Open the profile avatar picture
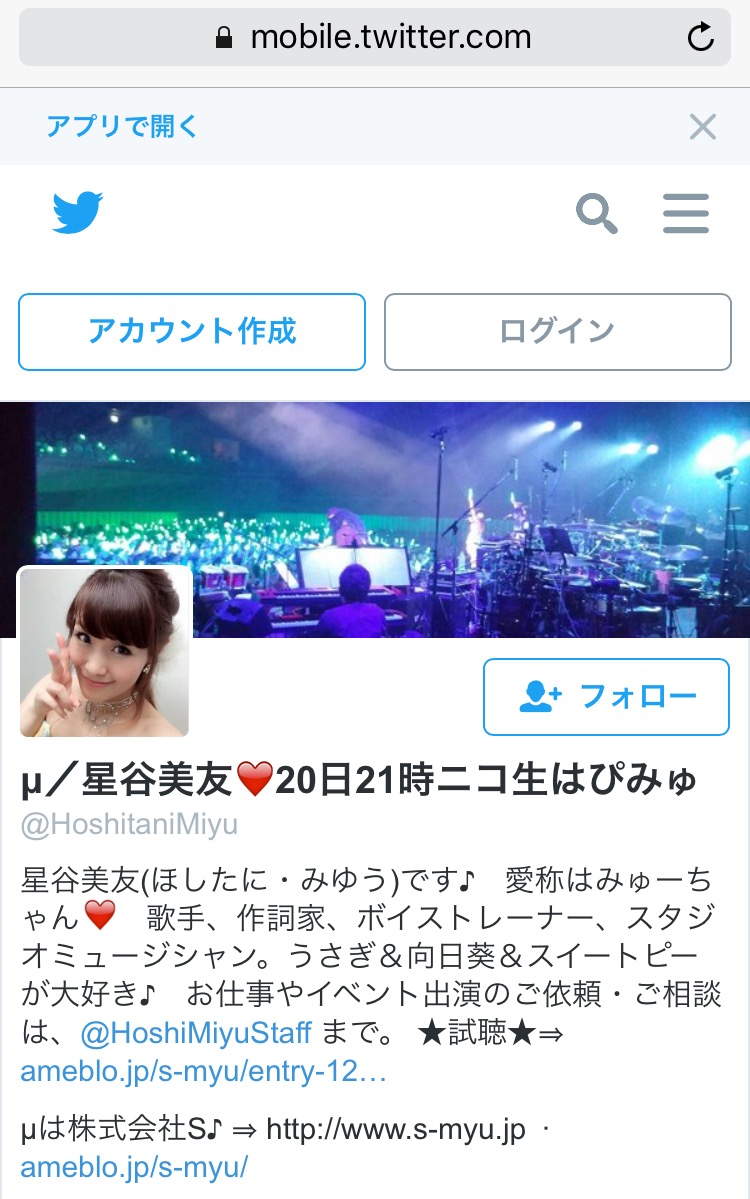This screenshot has height=1199, width=750. 105,651
